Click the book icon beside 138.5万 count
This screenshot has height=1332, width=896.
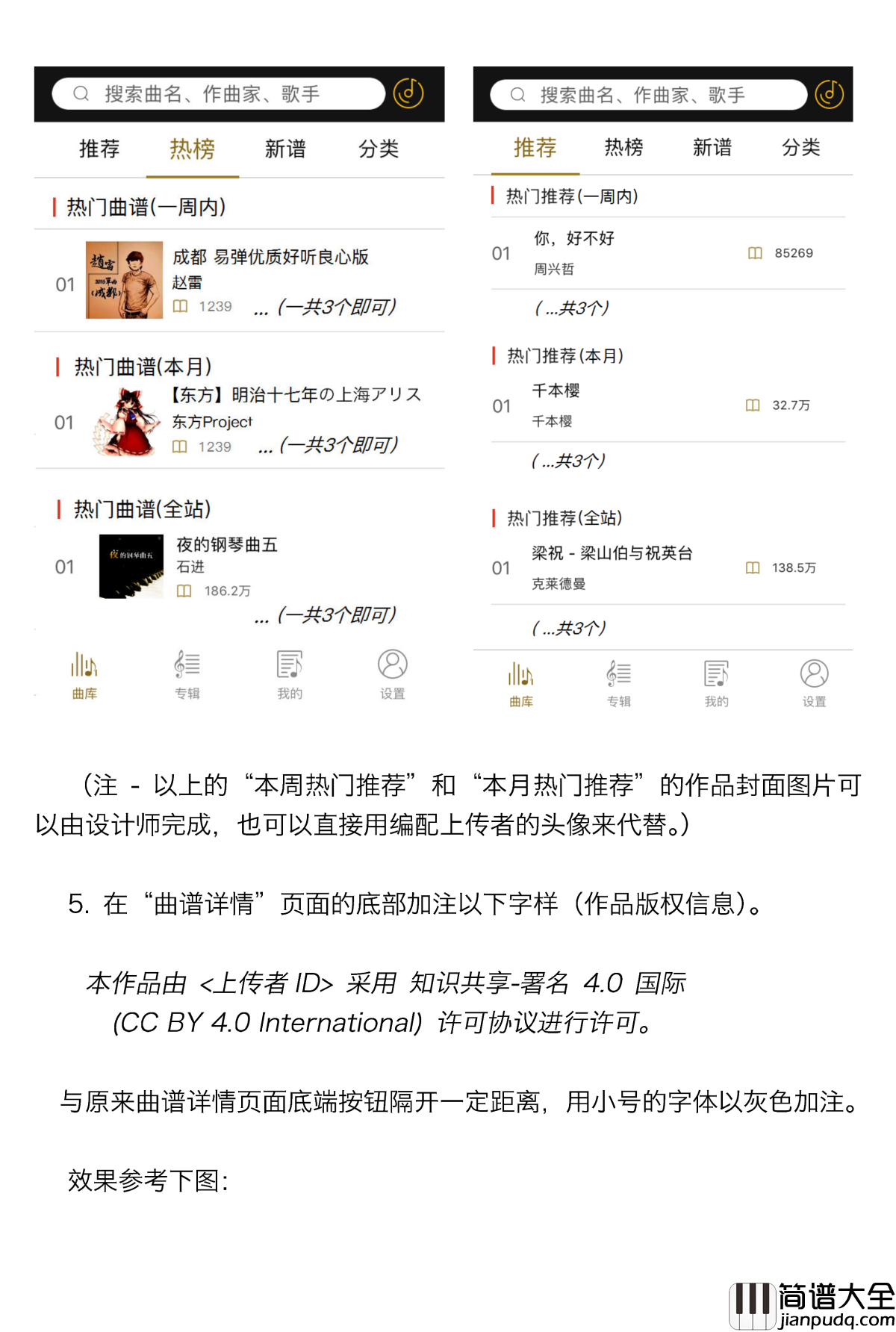[x=754, y=567]
